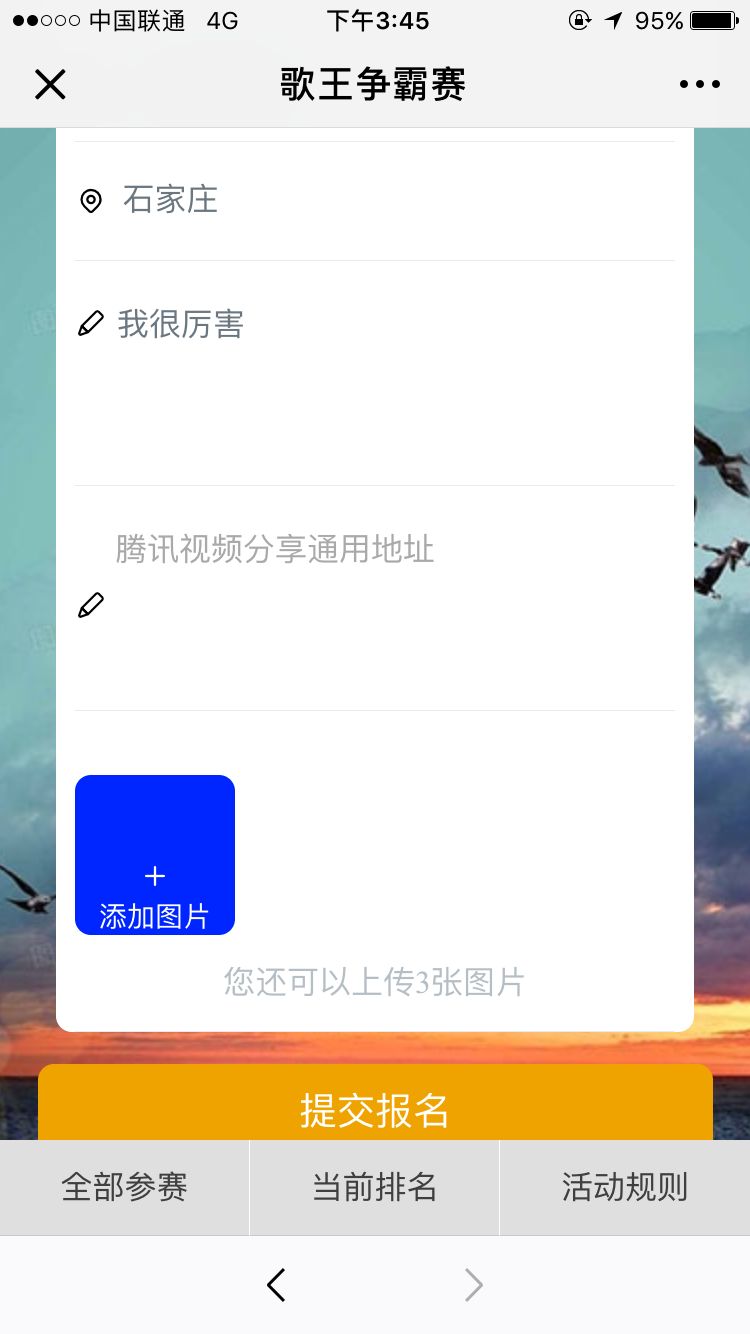The height and width of the screenshot is (1334, 750).
Task: Open the three-dot more options menu
Action: click(699, 85)
